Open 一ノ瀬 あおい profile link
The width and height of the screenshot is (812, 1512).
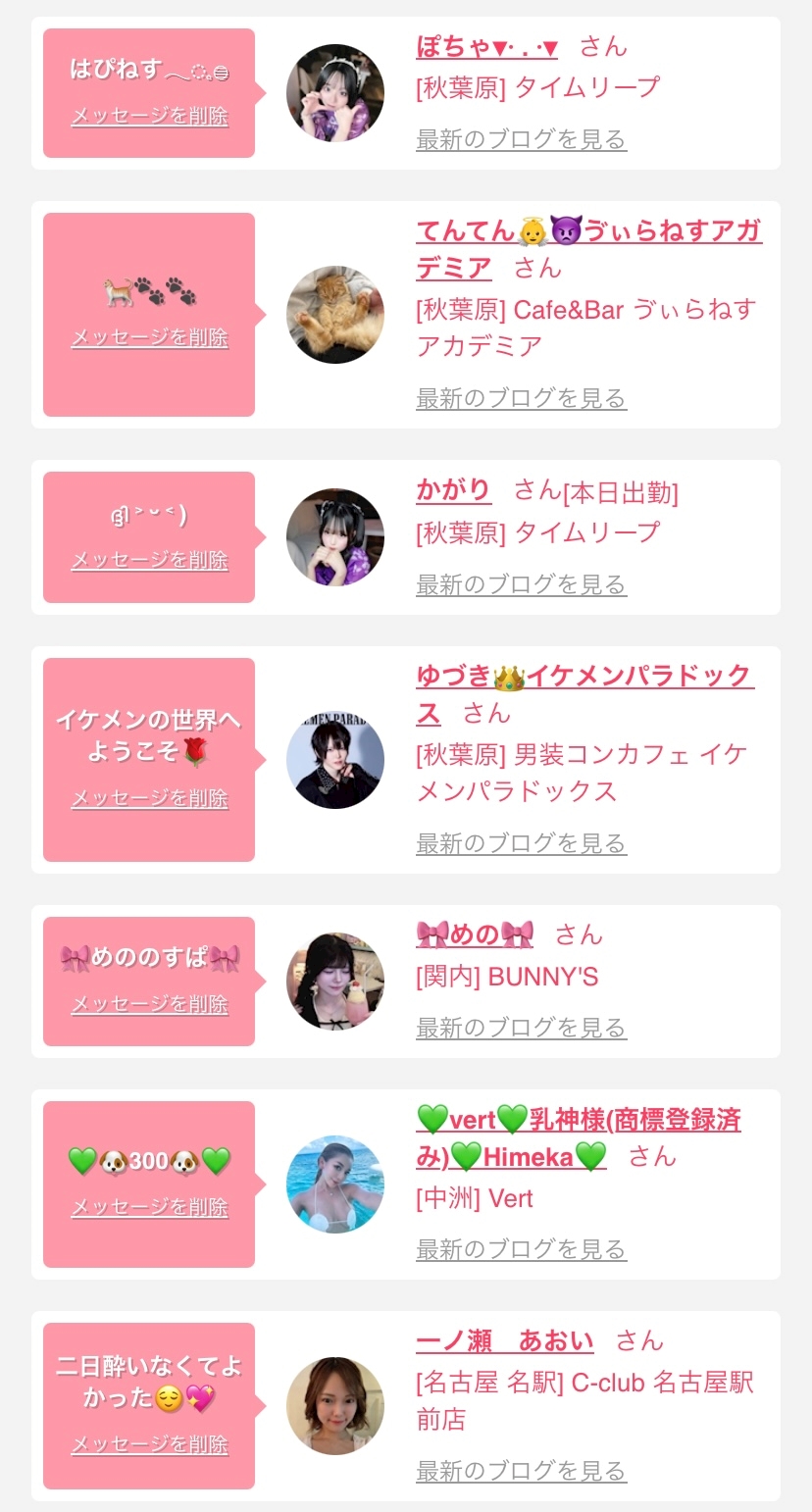click(505, 1340)
